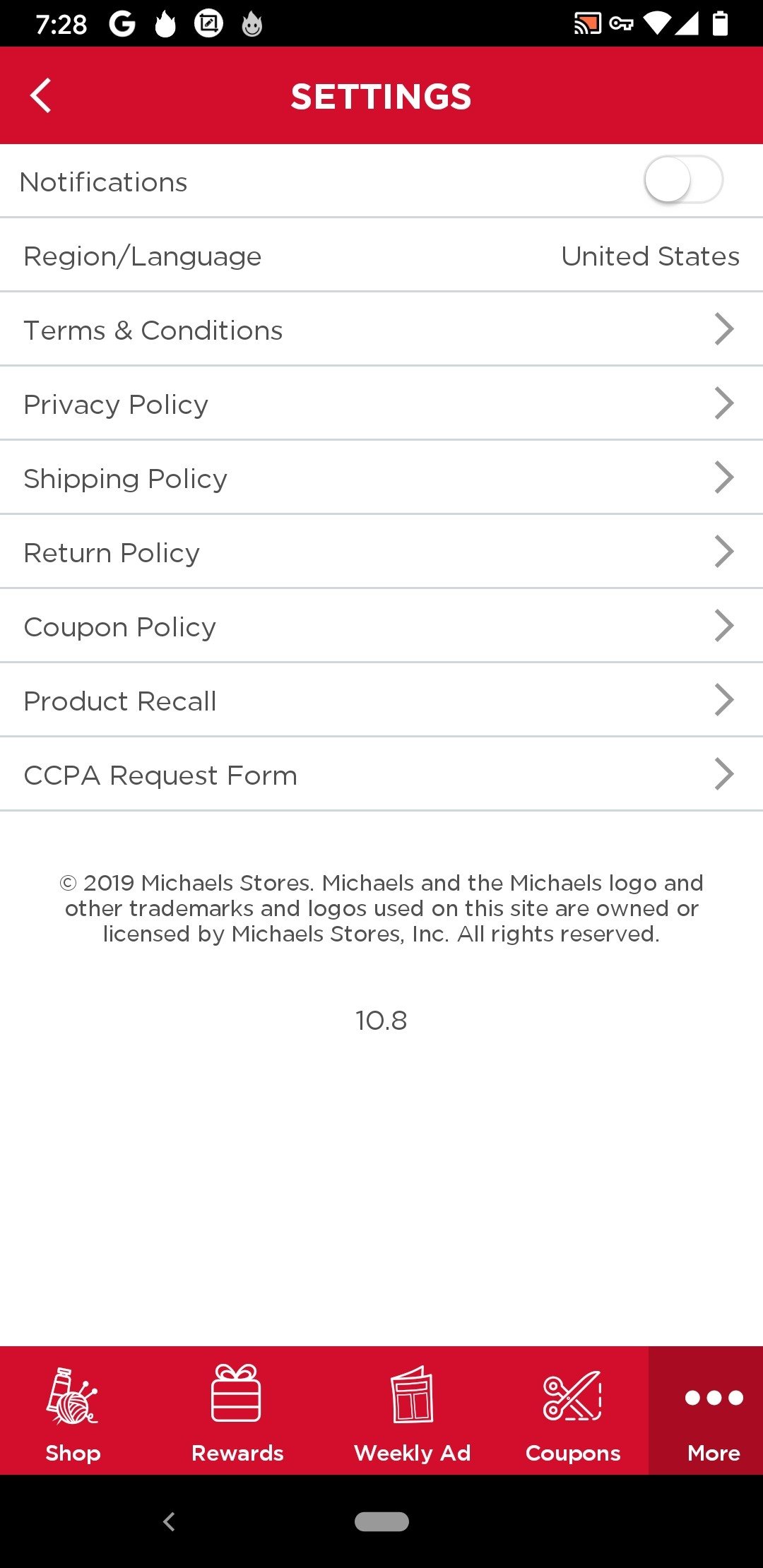Read the Return Policy
This screenshot has width=763, height=1568.
381,552
